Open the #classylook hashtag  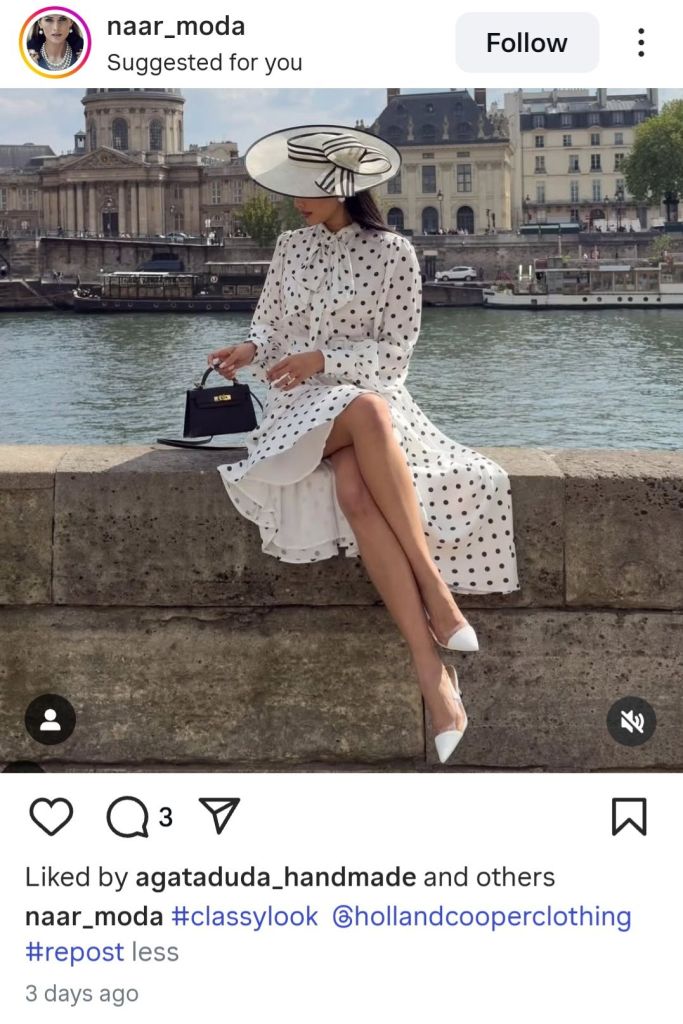tap(244, 917)
